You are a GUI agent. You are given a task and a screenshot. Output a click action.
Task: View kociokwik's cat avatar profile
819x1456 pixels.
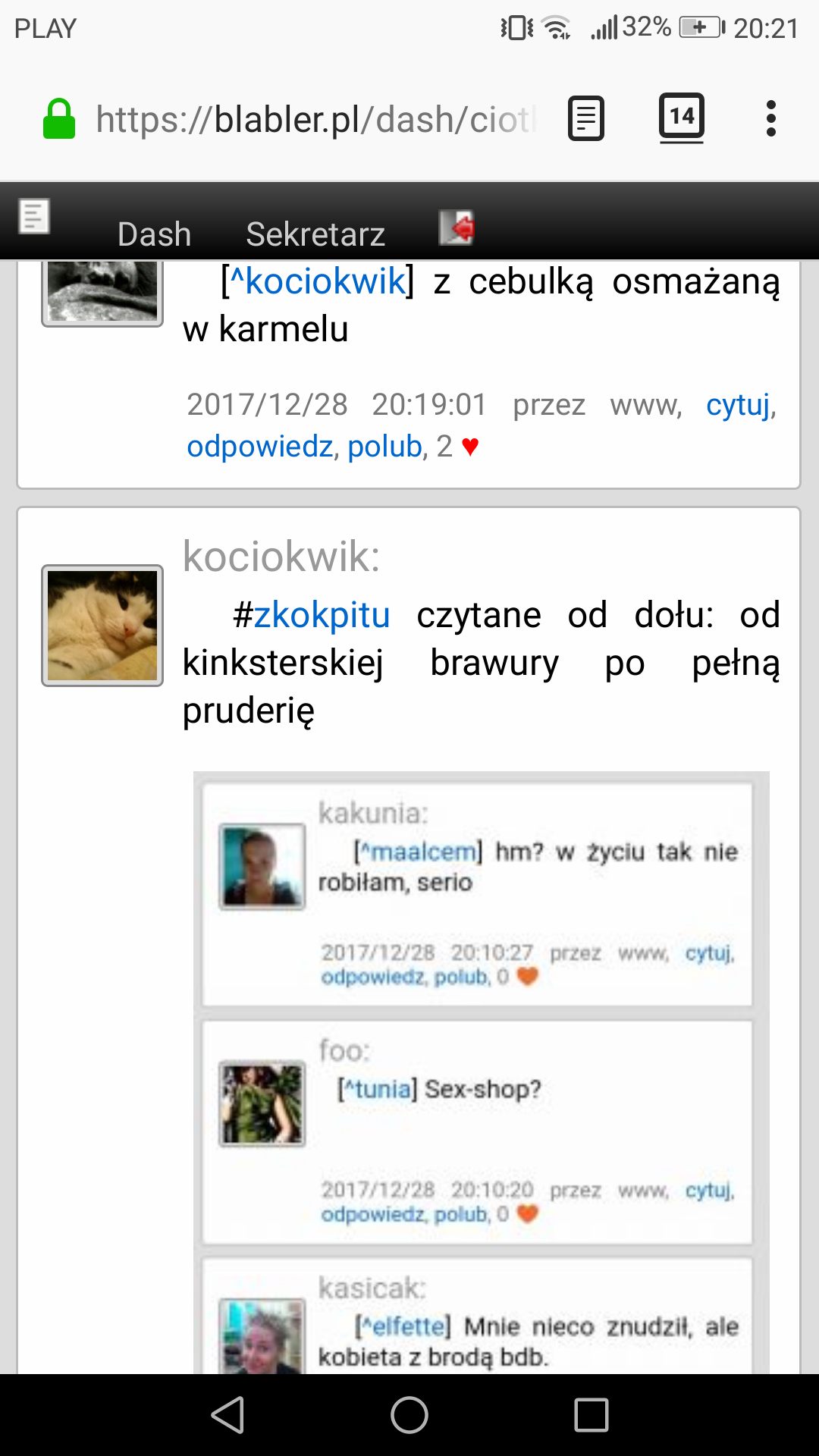[x=102, y=626]
